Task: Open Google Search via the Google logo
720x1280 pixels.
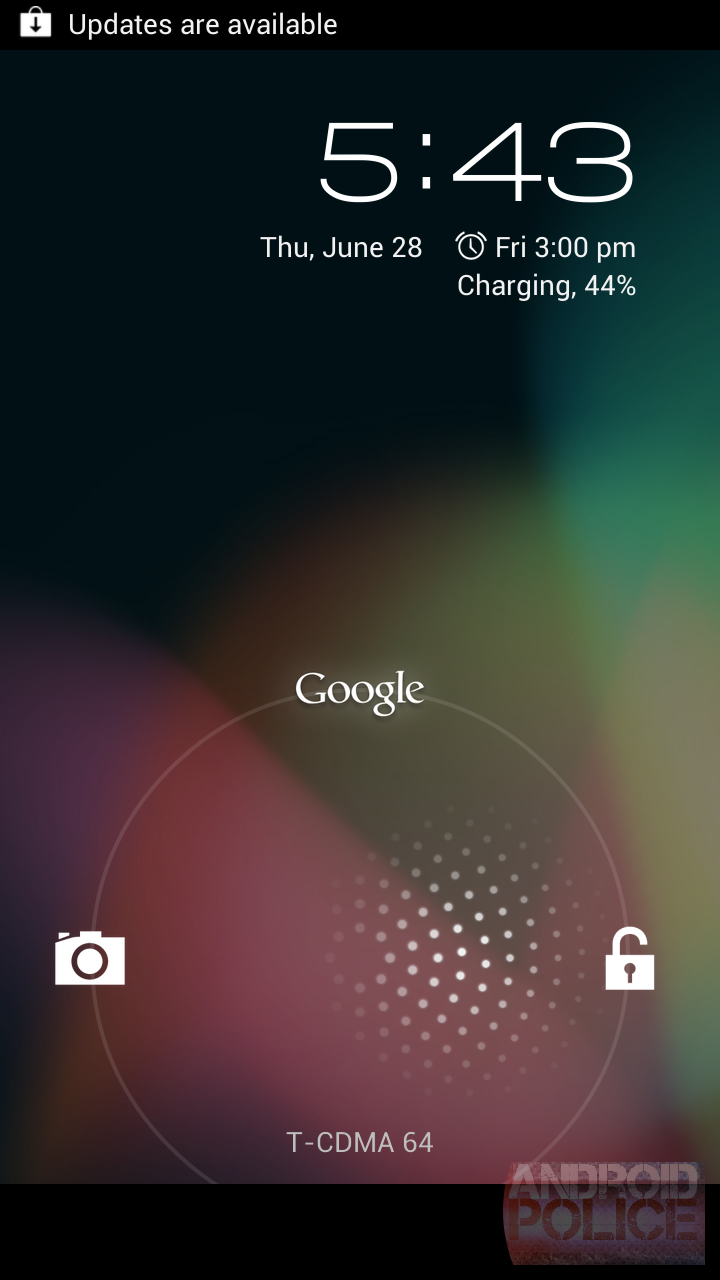Action: (x=360, y=688)
